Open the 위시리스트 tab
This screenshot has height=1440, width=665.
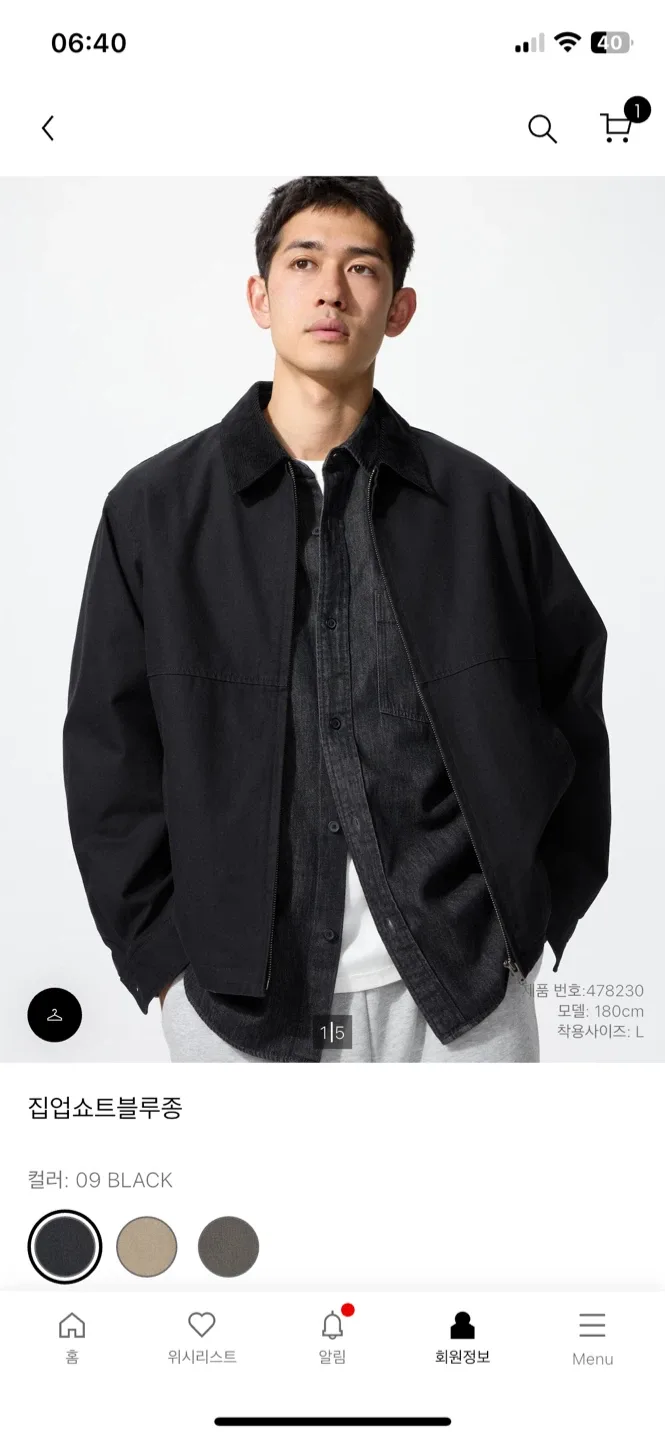point(202,1337)
